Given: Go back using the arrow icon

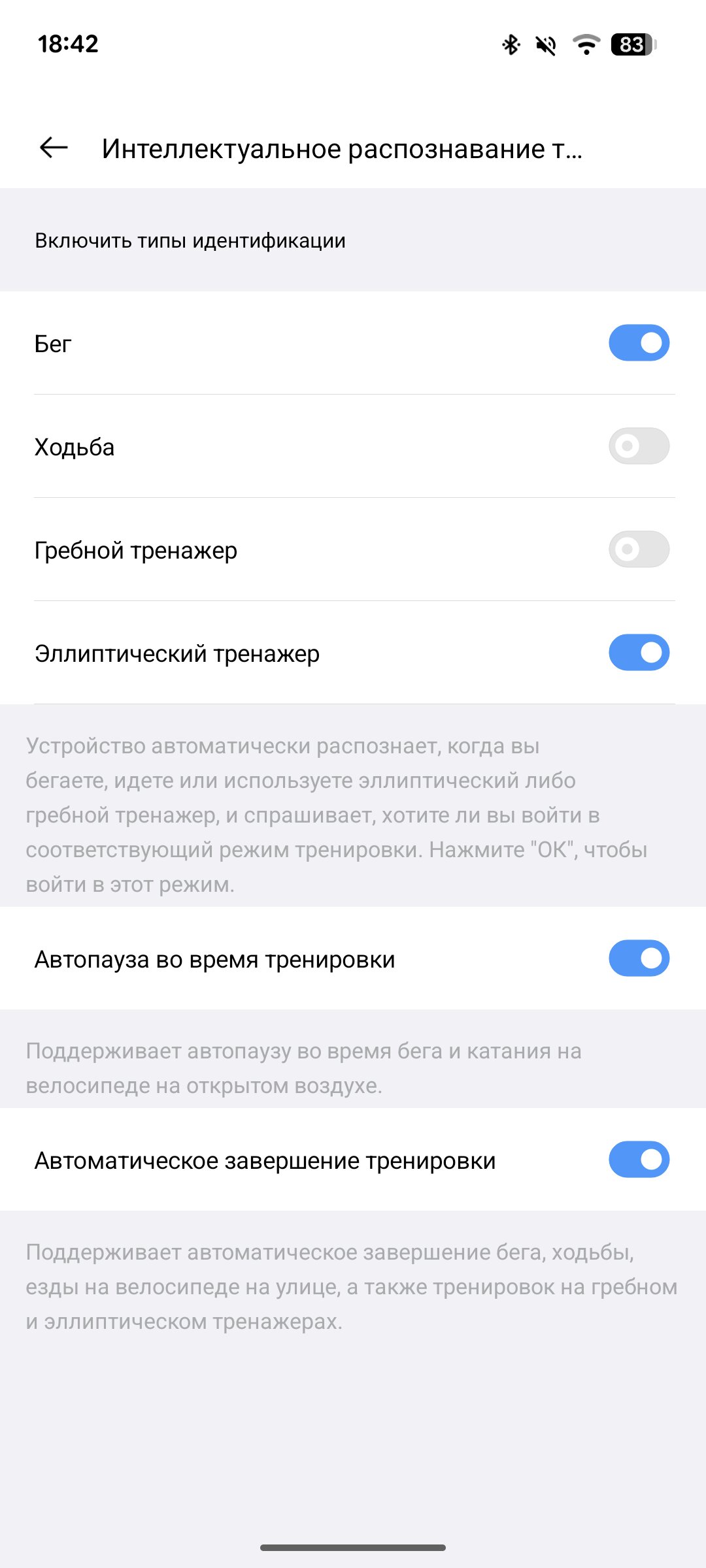Looking at the screenshot, I should coord(54,148).
